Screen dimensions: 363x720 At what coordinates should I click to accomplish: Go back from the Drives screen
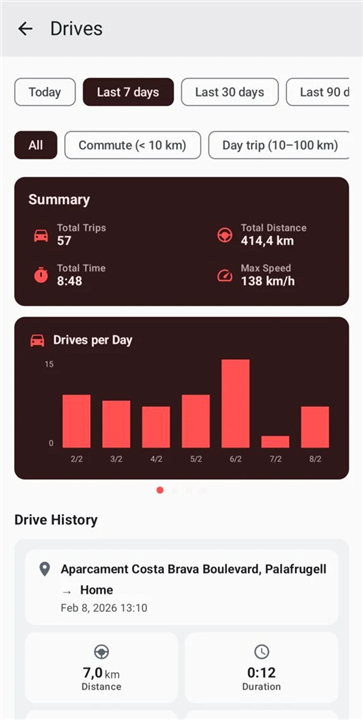pyautogui.click(x=25, y=29)
